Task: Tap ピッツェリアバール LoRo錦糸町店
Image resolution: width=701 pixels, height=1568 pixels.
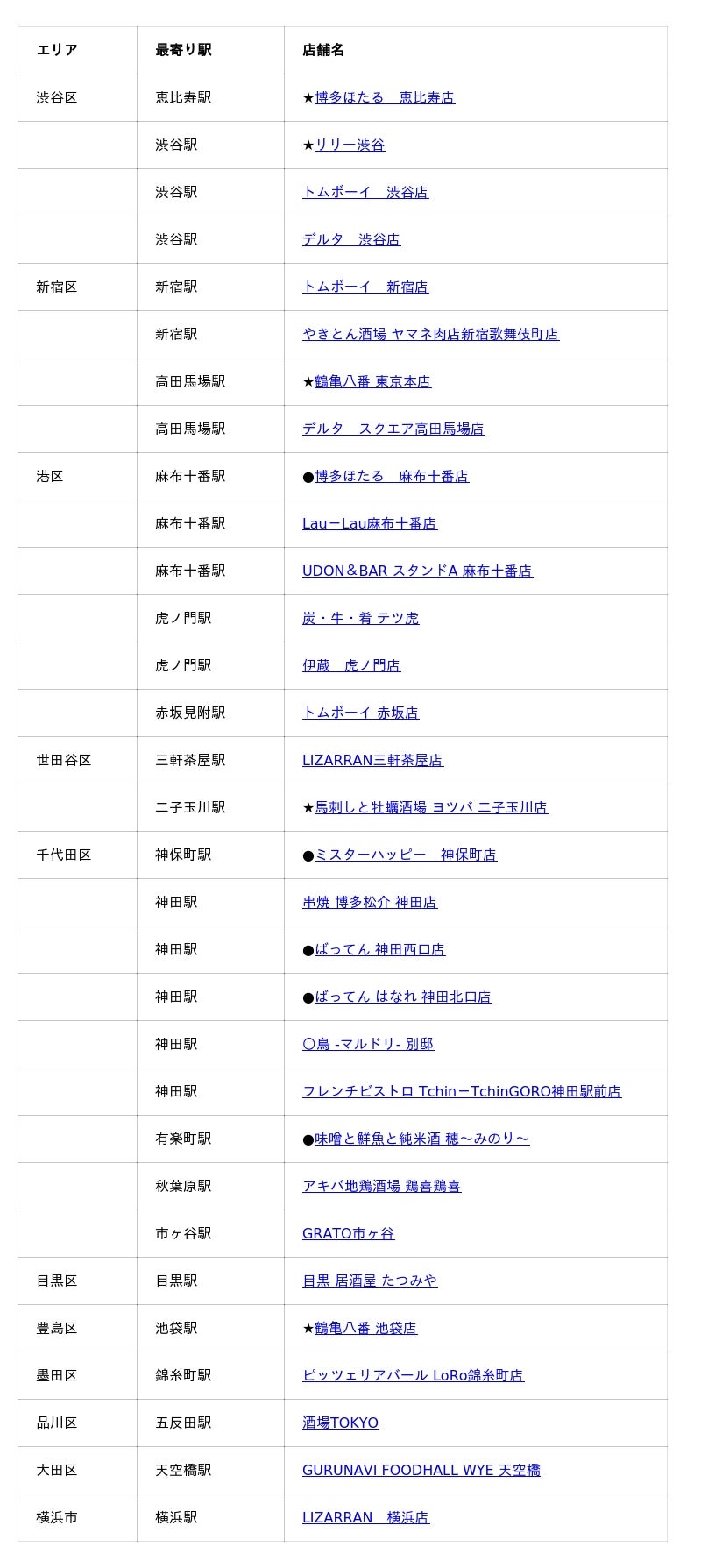Action: (x=413, y=1376)
